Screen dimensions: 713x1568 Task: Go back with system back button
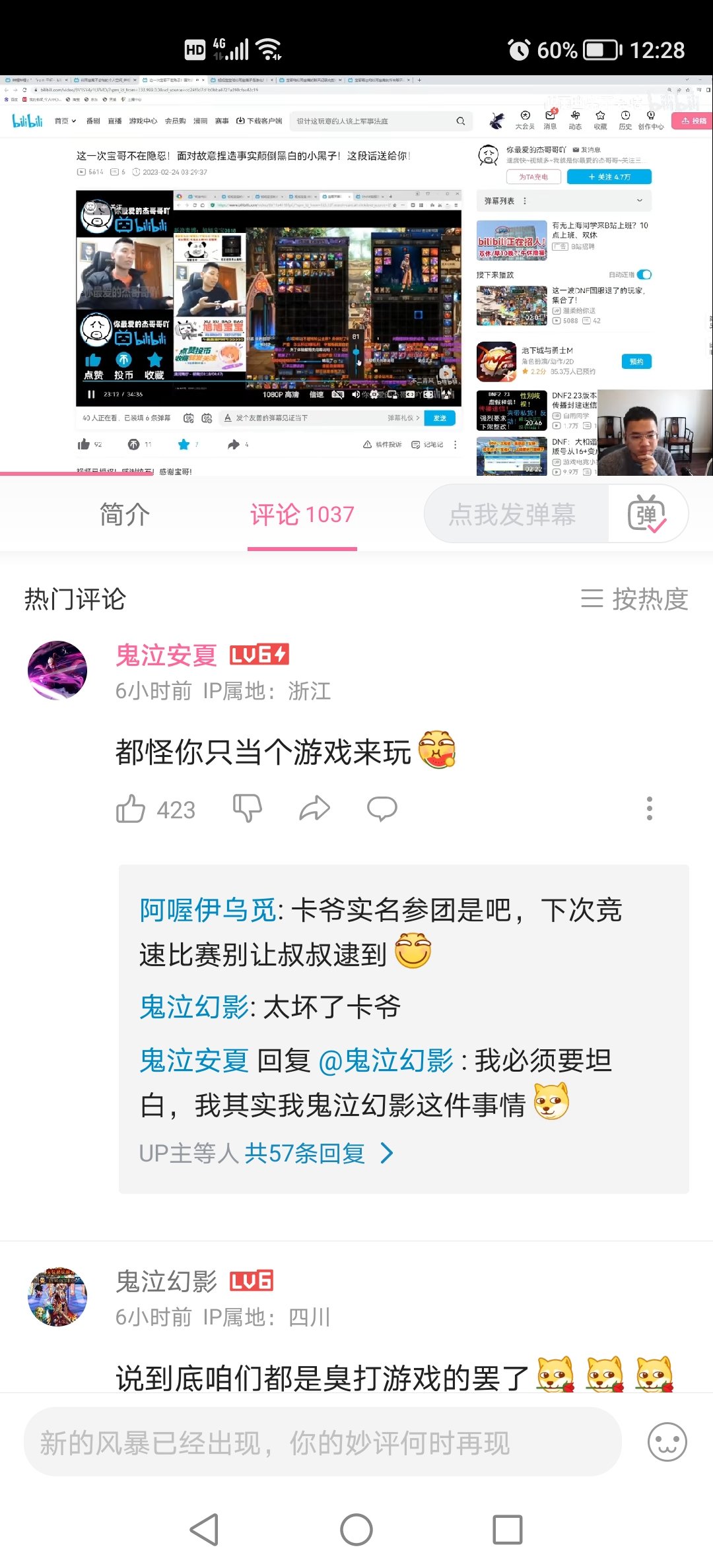205,1529
